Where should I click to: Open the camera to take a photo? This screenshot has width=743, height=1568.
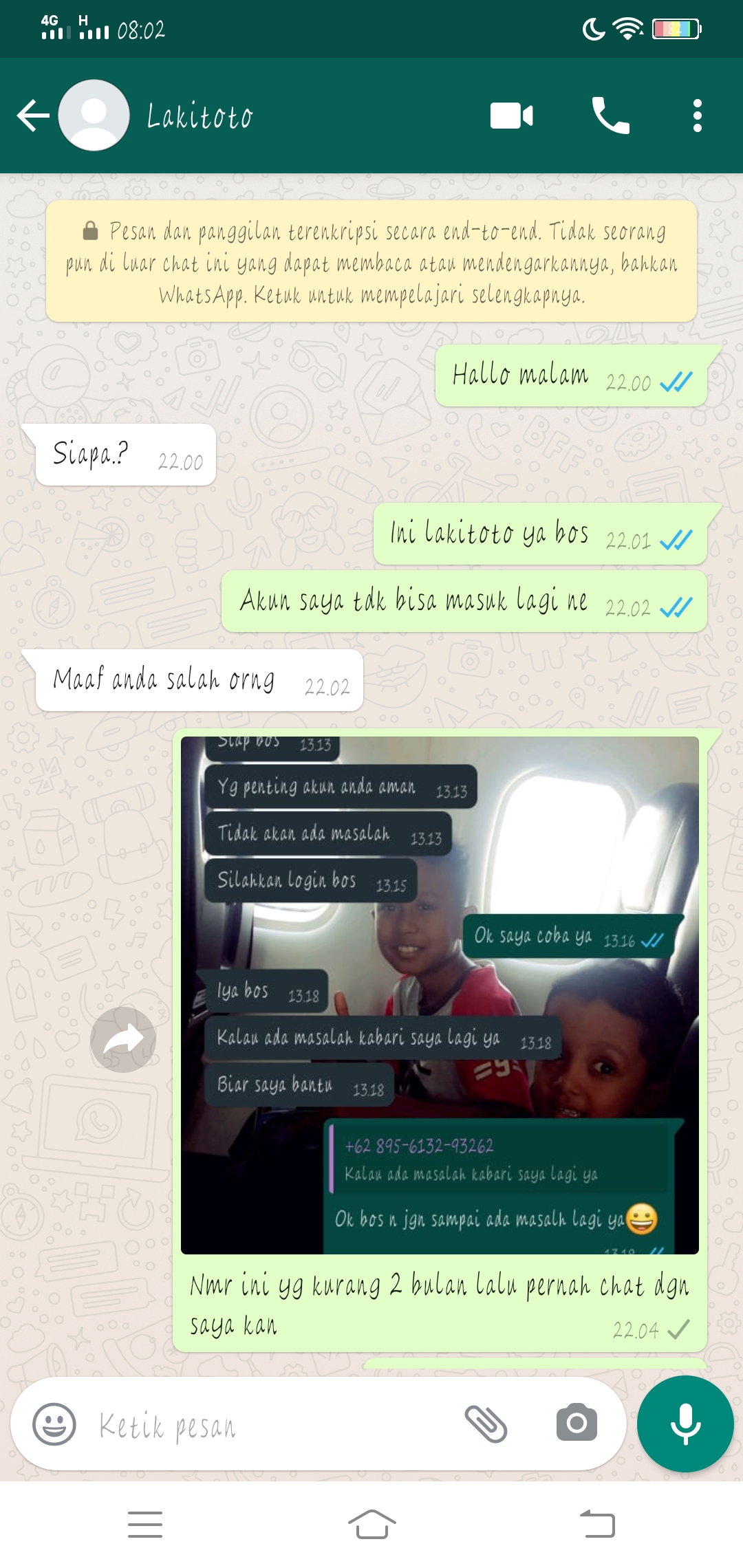click(577, 1424)
